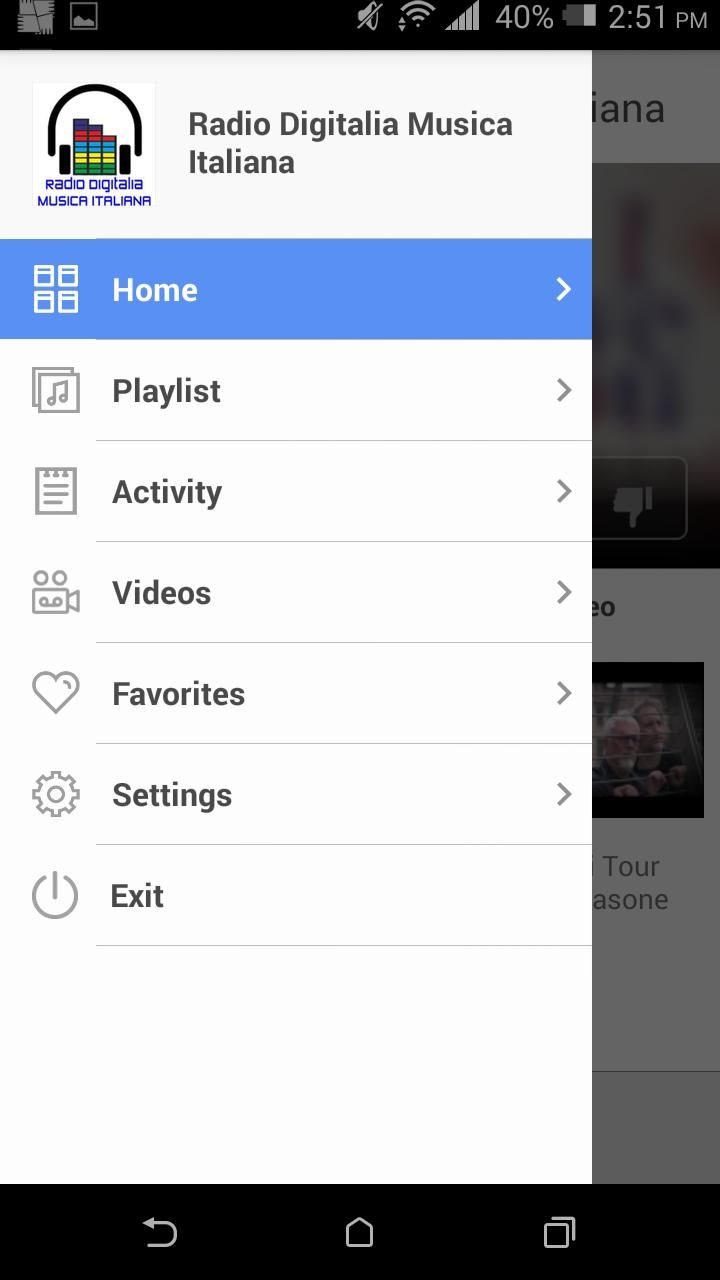The height and width of the screenshot is (1280, 720).
Task: Open the Playlist section
Action: (296, 390)
